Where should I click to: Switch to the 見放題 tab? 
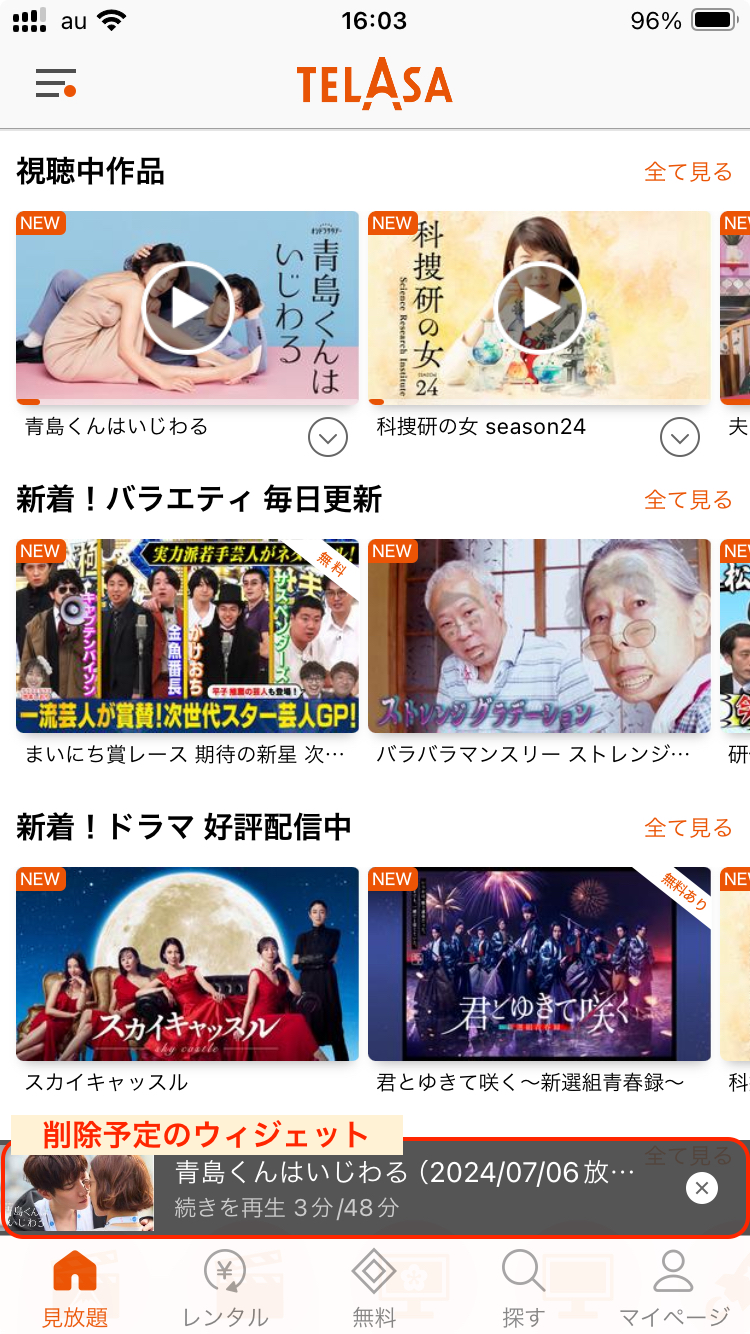[75, 1290]
